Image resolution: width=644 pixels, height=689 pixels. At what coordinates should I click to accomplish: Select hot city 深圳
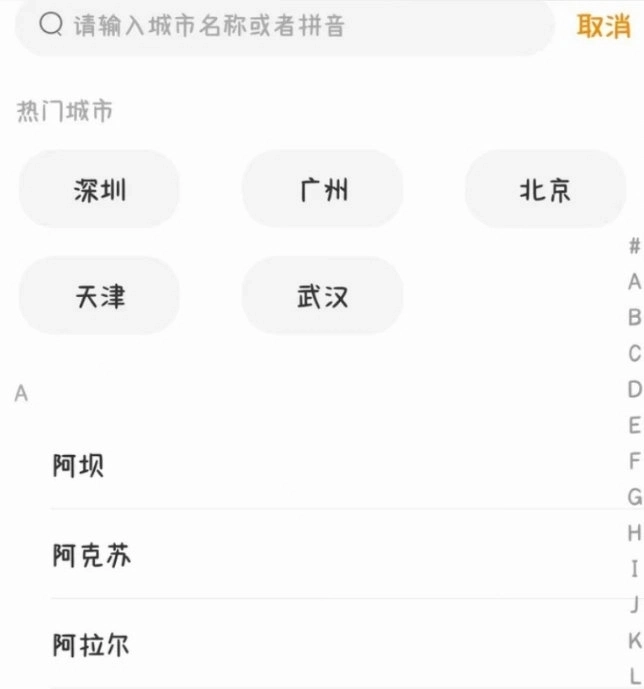100,190
